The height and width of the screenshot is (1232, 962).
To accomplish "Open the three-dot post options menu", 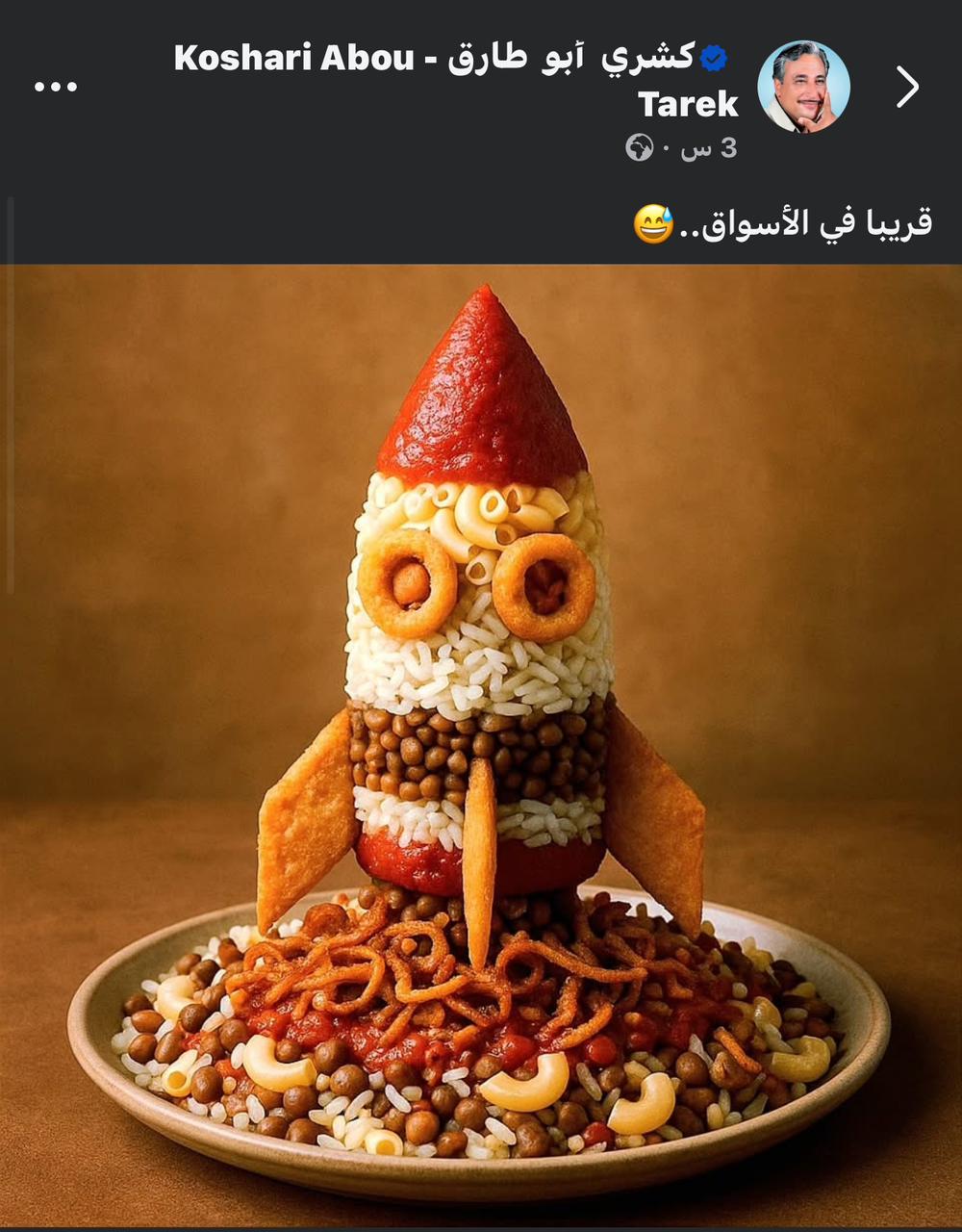I will pos(56,87).
